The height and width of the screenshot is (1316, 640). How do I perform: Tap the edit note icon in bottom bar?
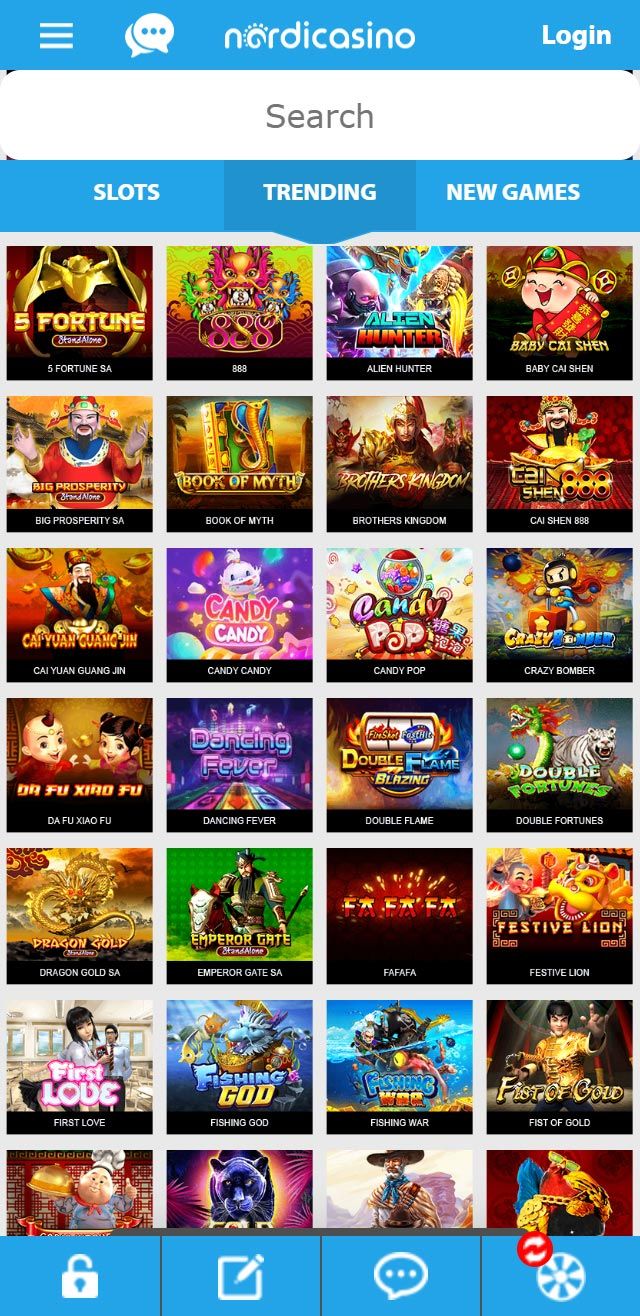pos(240,1277)
